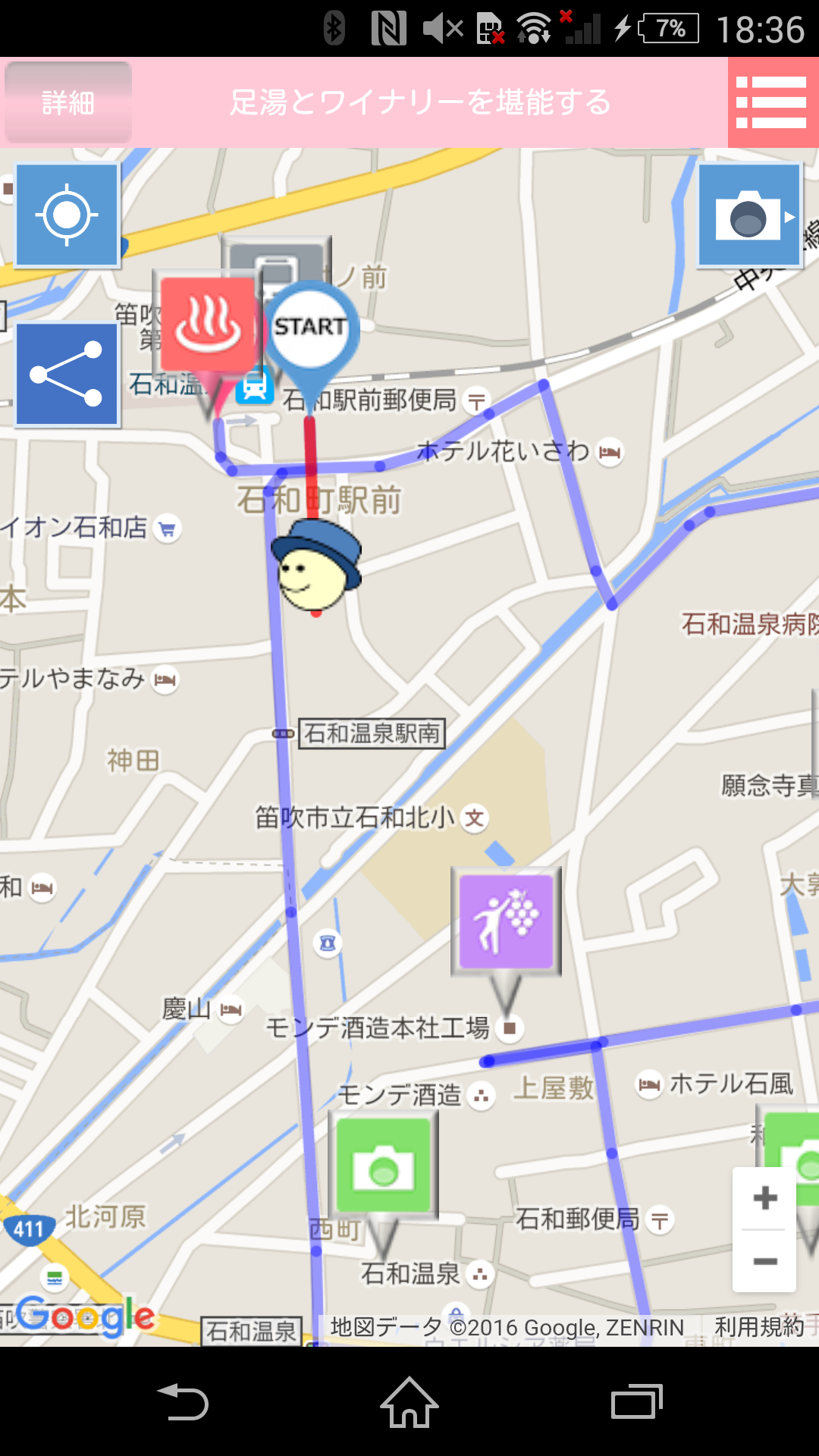Image resolution: width=819 pixels, height=1456 pixels.
Task: Tap the 詳細 details button
Action: pyautogui.click(x=68, y=102)
